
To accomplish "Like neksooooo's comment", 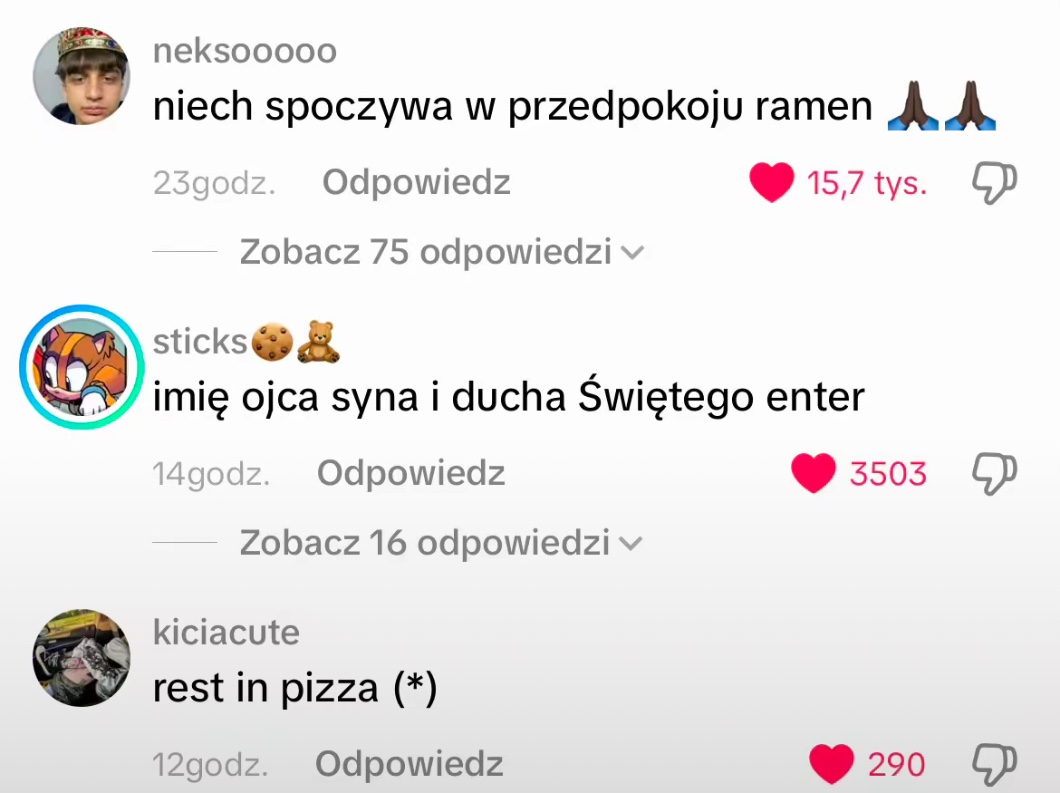I will 771,183.
